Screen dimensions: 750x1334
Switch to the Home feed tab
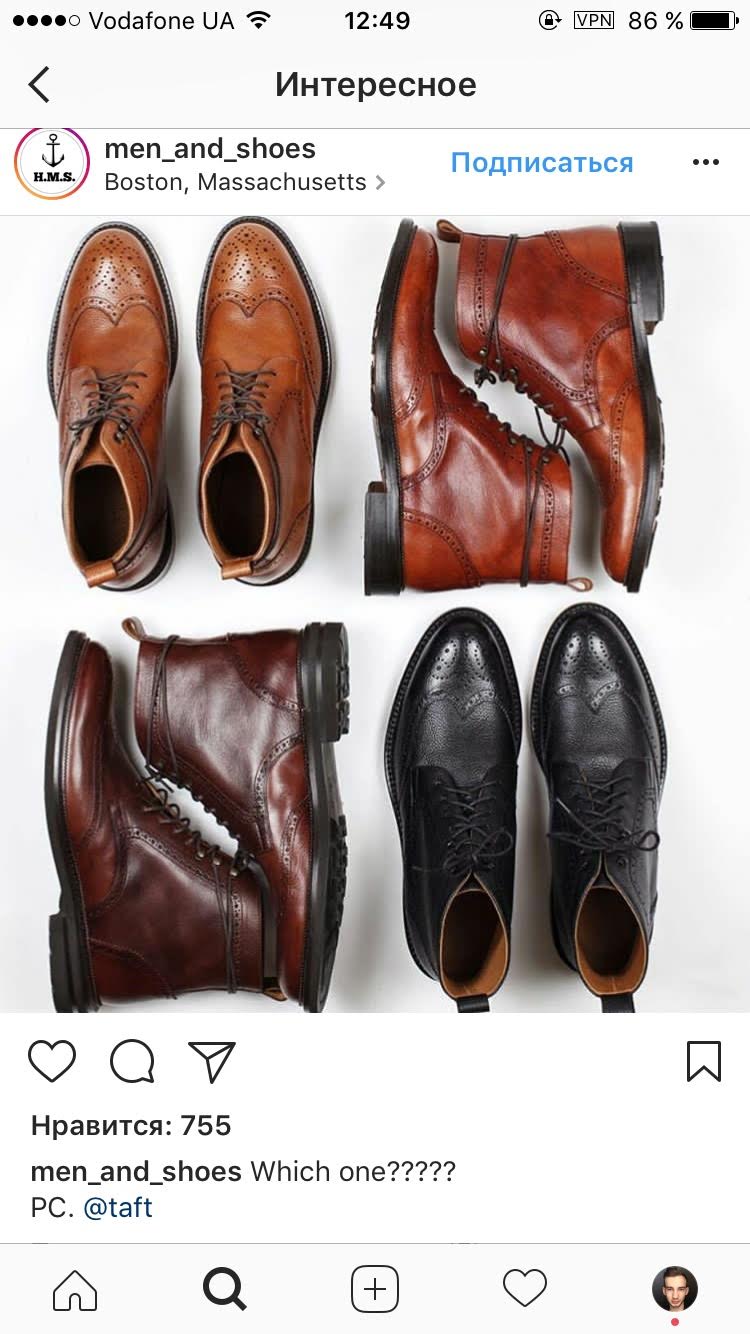(x=75, y=1289)
